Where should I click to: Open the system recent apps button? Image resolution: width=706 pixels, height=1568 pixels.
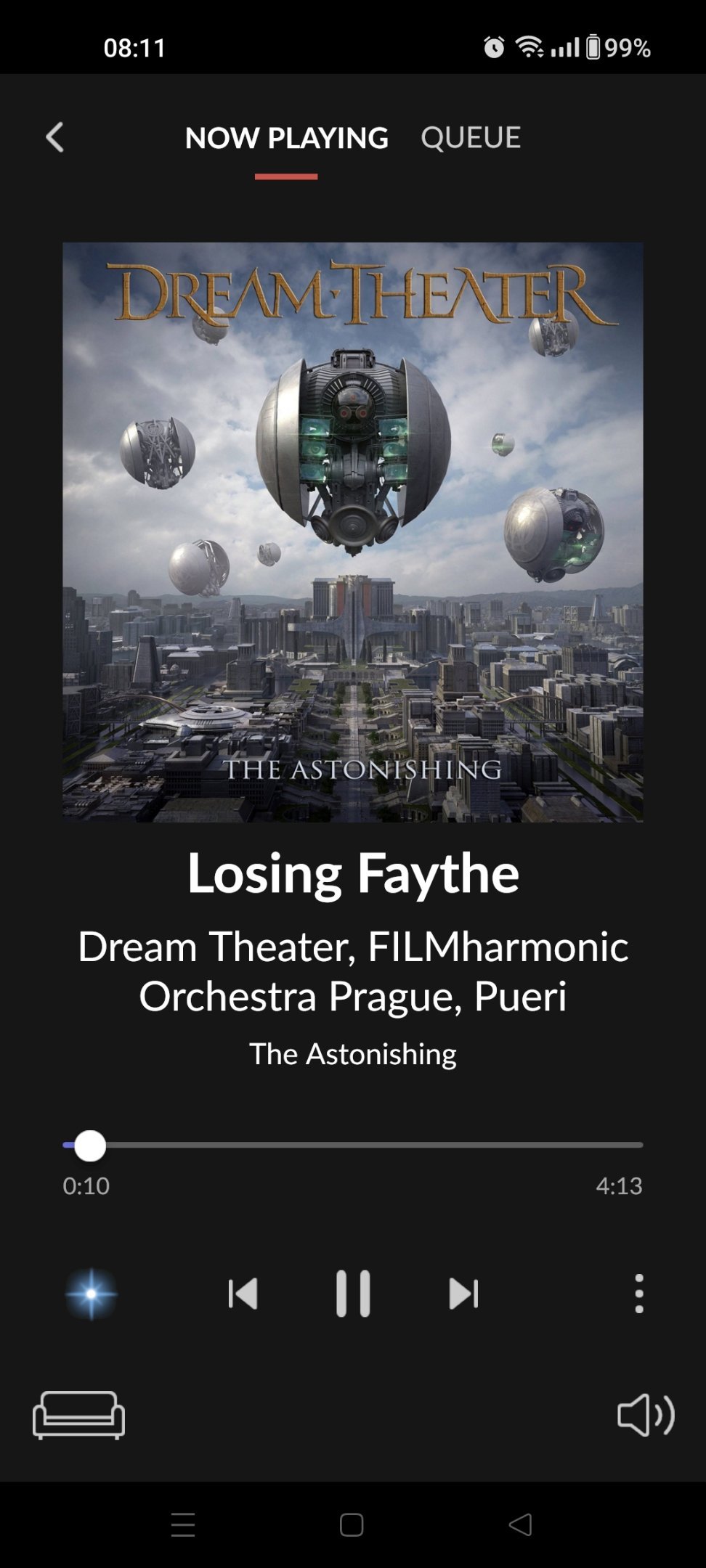(x=183, y=1524)
